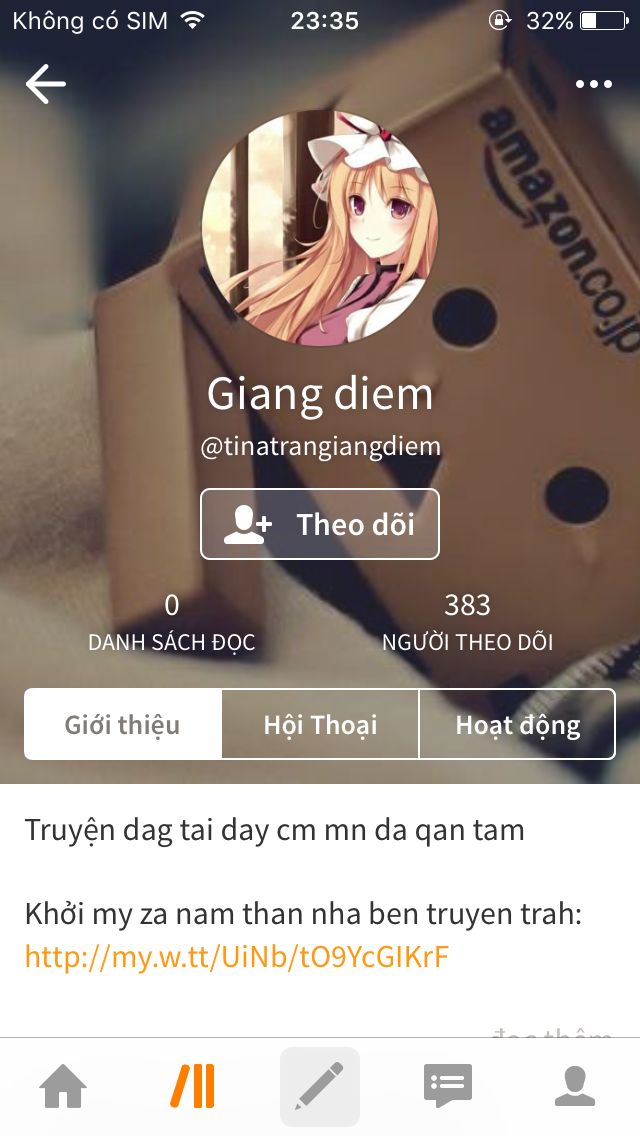Image resolution: width=640 pixels, height=1136 pixels.
Task: Open the orange Library tab
Action: (192, 1087)
